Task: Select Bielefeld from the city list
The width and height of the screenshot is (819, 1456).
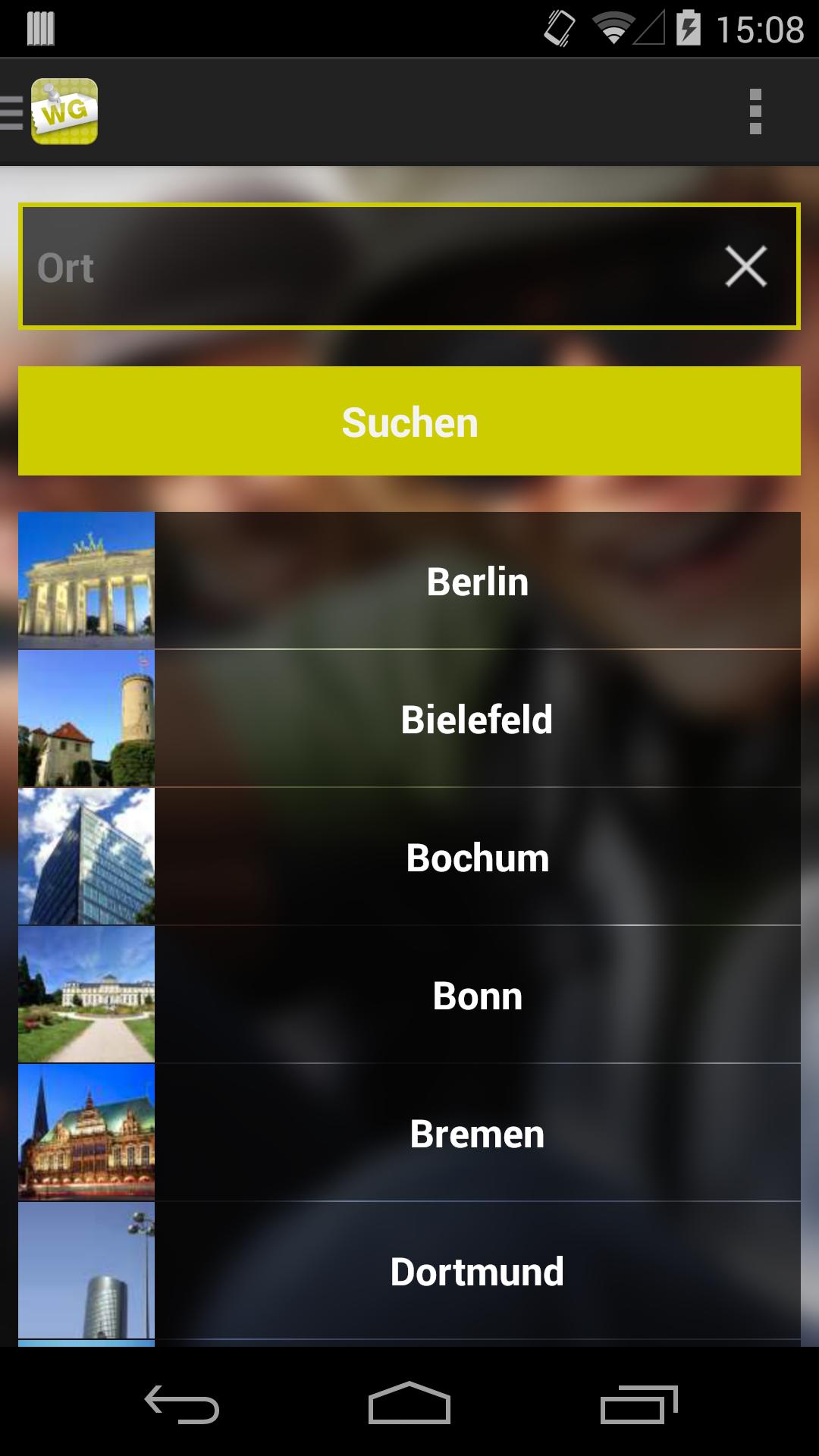Action: click(x=478, y=720)
